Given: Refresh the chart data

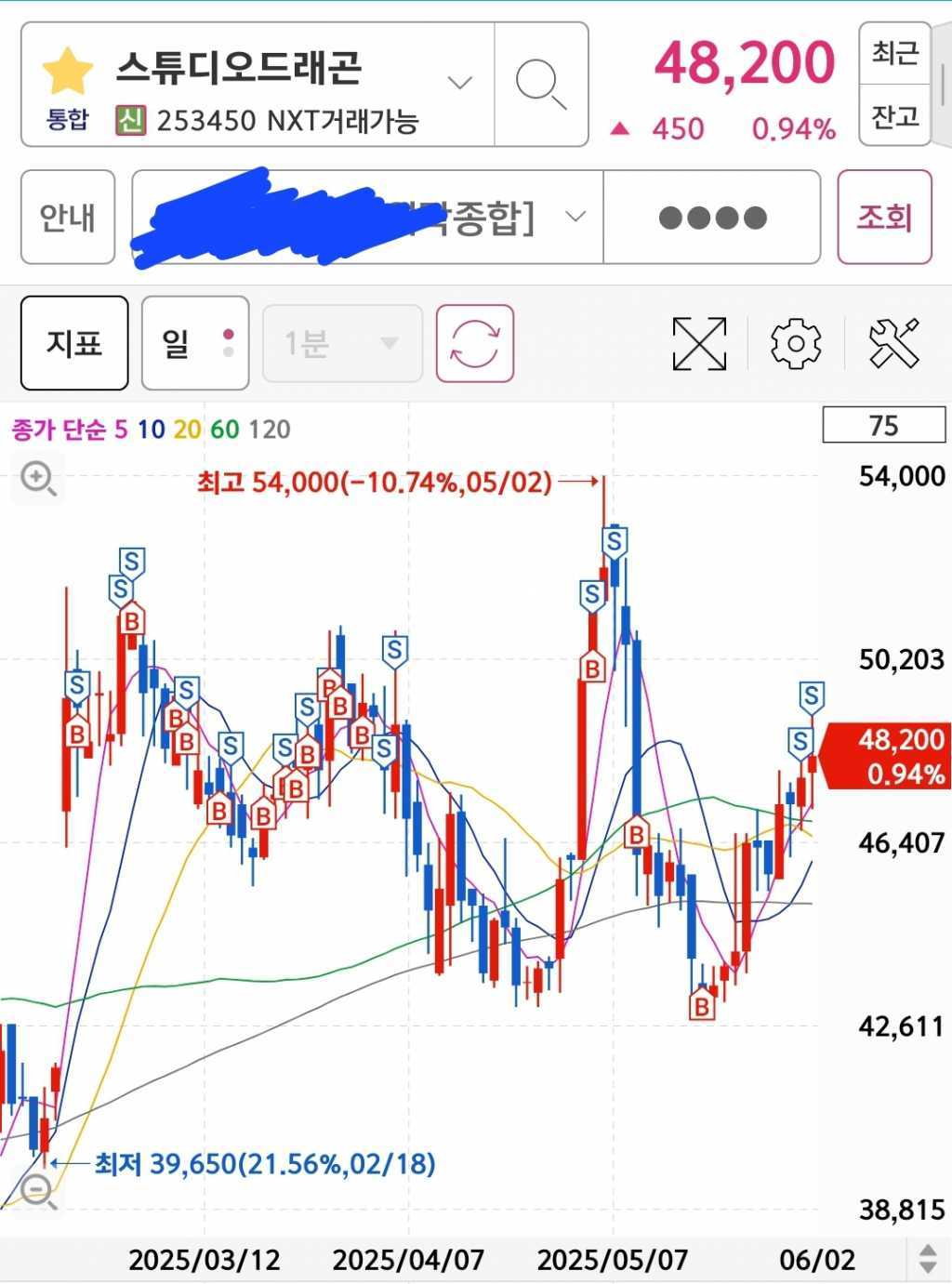Looking at the screenshot, I should pos(474,343).
